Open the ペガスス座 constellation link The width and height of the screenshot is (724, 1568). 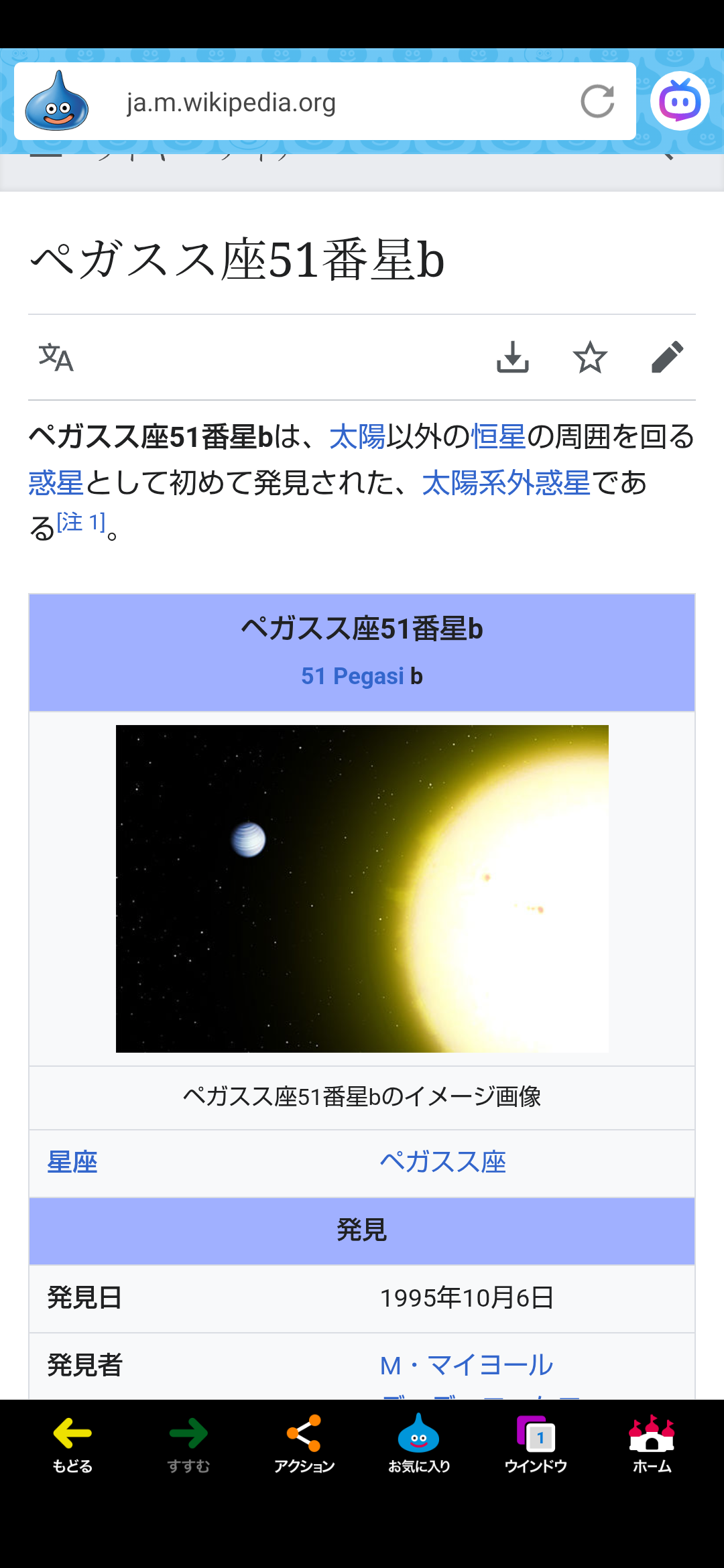442,1163
